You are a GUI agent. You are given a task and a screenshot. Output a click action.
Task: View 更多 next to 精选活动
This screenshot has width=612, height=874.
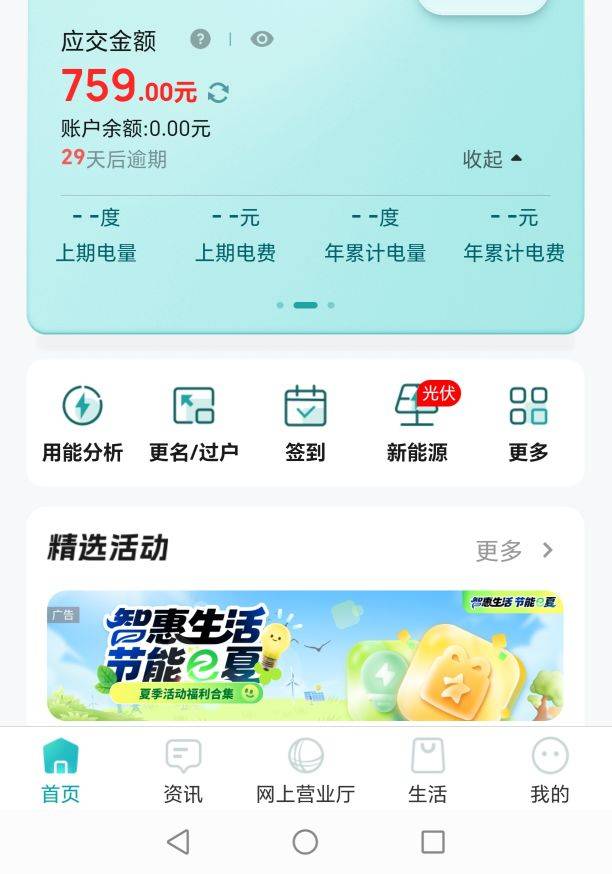pos(514,550)
